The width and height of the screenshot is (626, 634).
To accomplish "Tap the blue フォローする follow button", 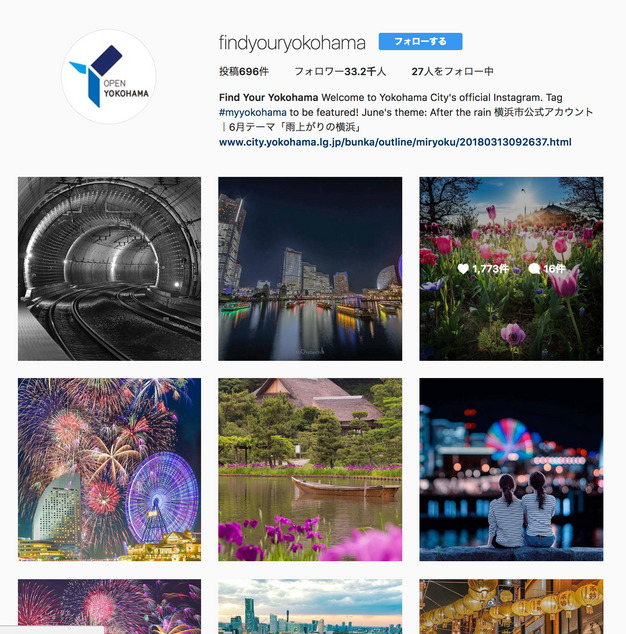I will pyautogui.click(x=420, y=42).
